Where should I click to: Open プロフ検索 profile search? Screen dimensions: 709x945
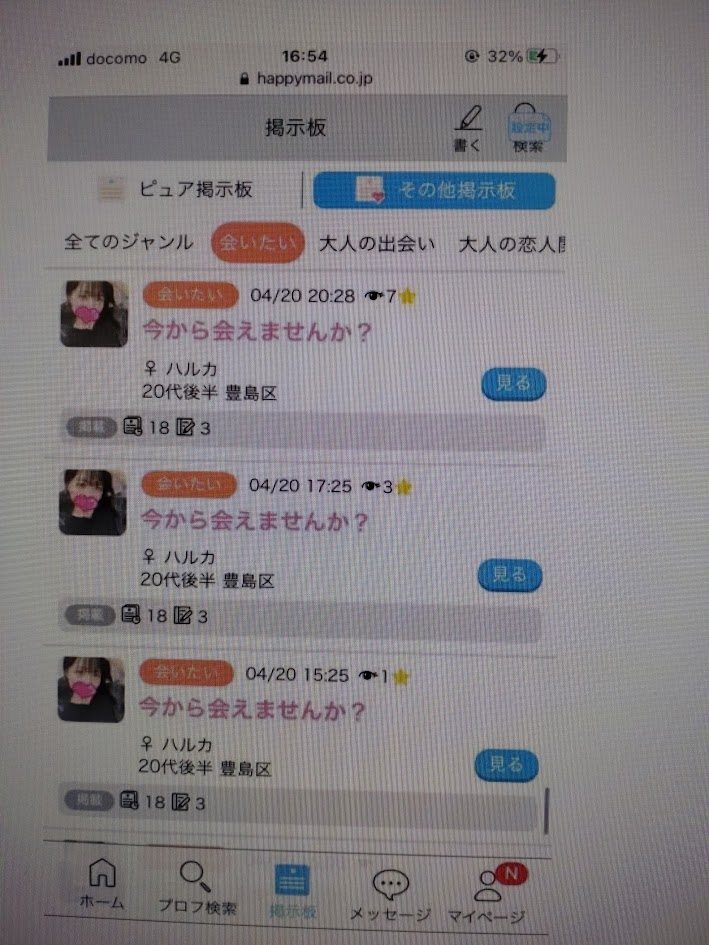(x=197, y=888)
